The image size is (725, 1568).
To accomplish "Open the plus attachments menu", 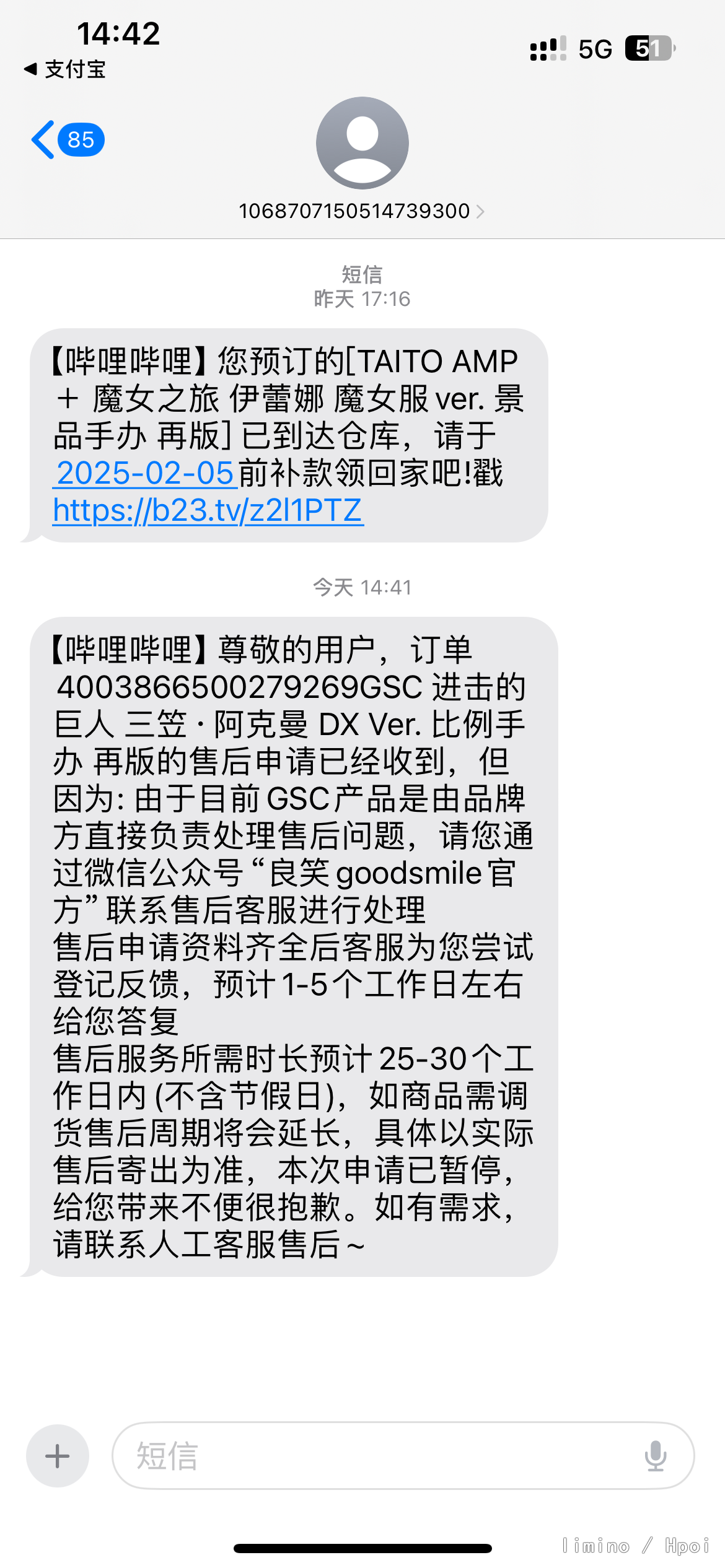I will tap(58, 1455).
